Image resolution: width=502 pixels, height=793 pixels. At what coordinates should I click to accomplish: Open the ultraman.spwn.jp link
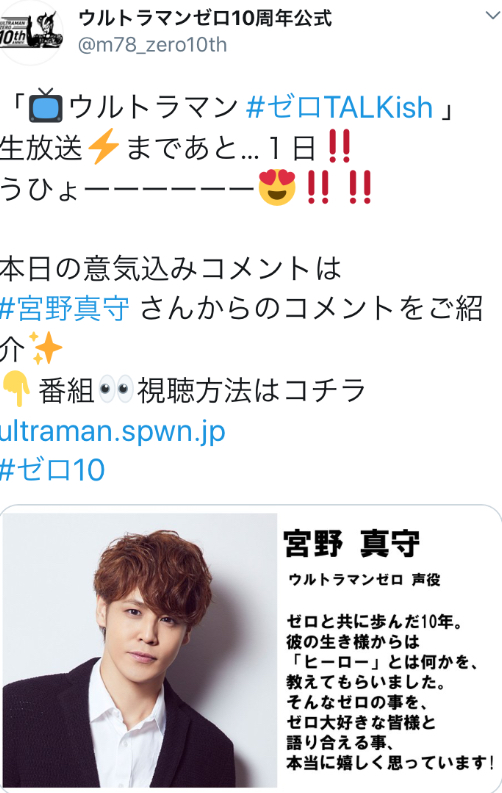[113, 431]
